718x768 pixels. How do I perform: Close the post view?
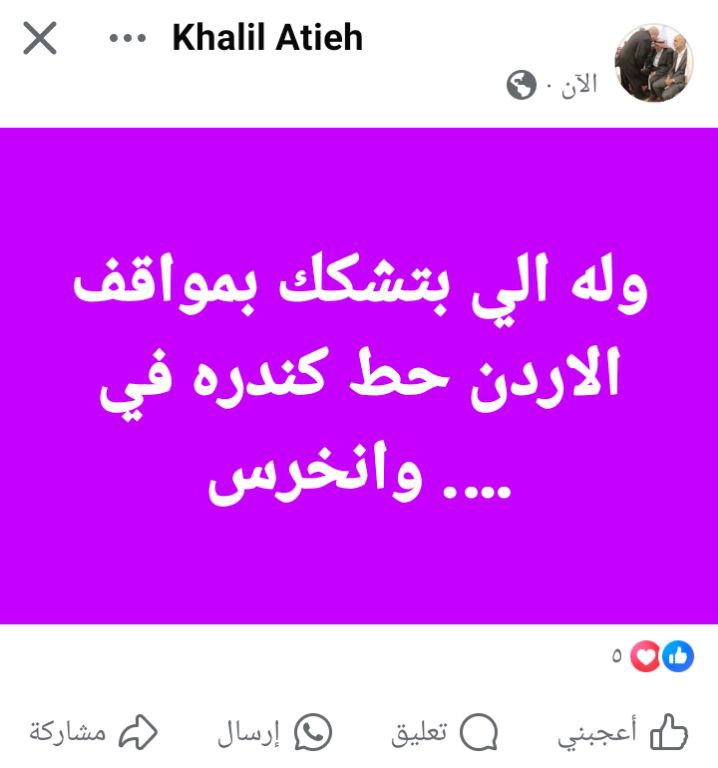coord(40,39)
